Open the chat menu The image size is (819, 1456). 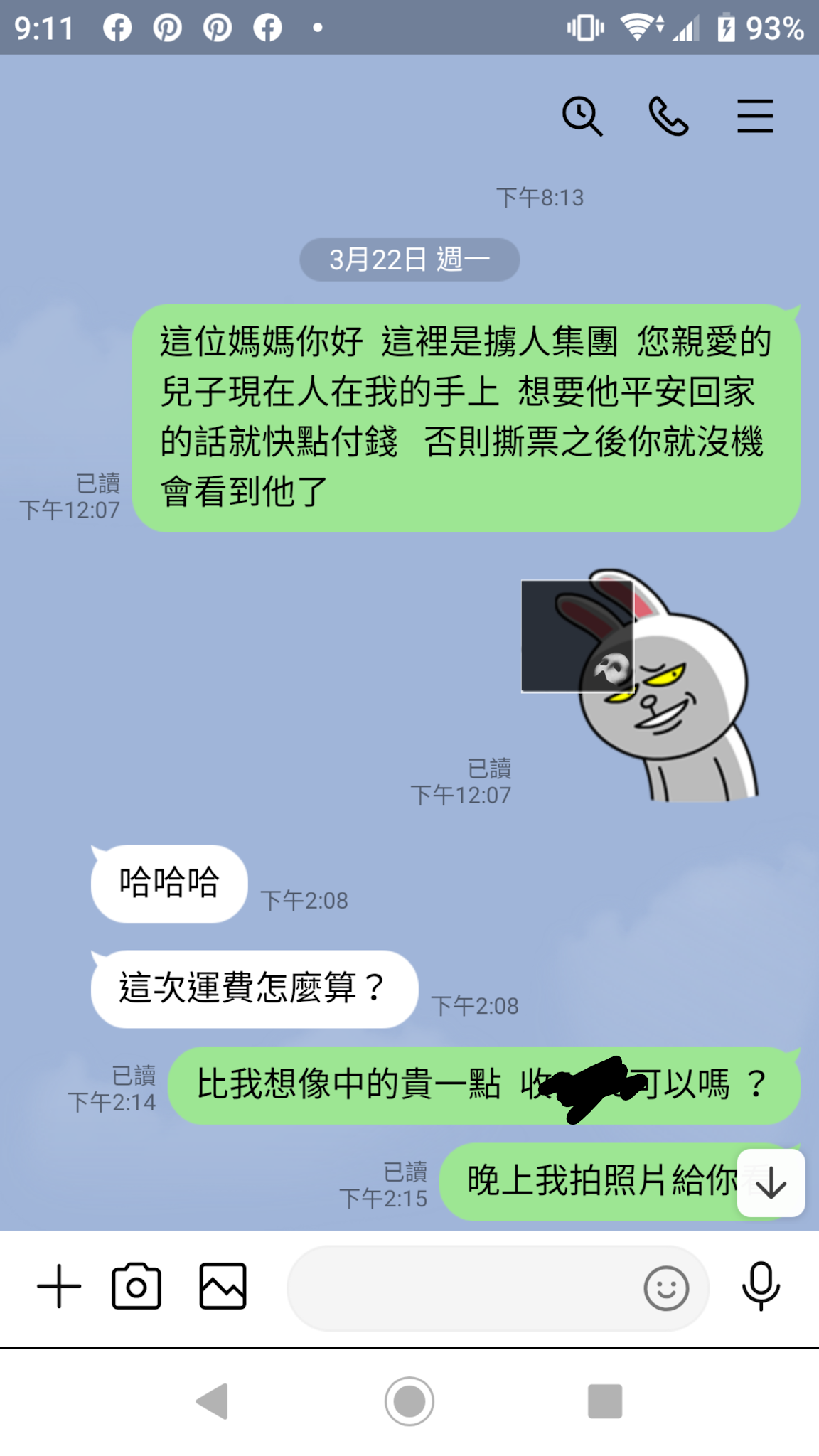pos(754,116)
